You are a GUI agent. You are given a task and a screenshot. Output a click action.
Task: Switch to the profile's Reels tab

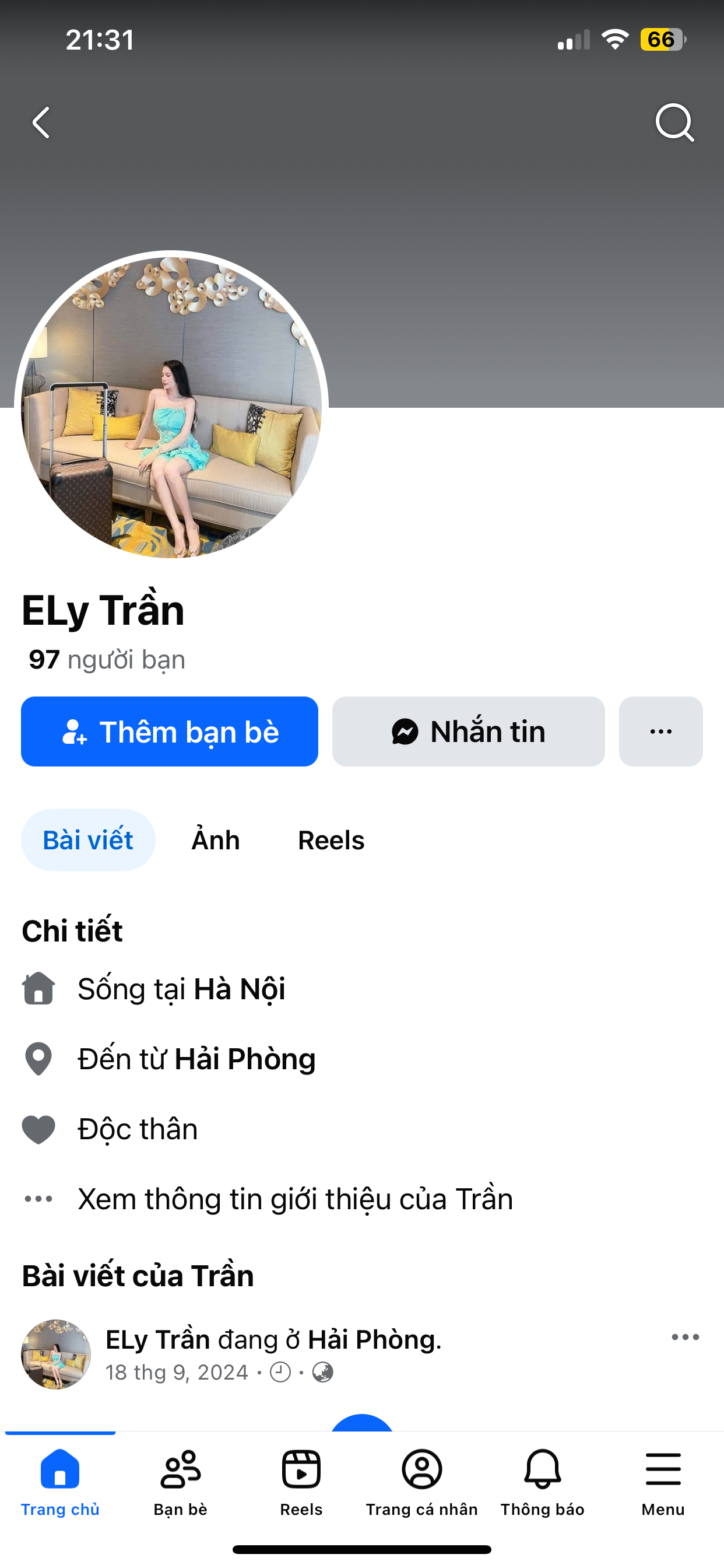tap(331, 840)
